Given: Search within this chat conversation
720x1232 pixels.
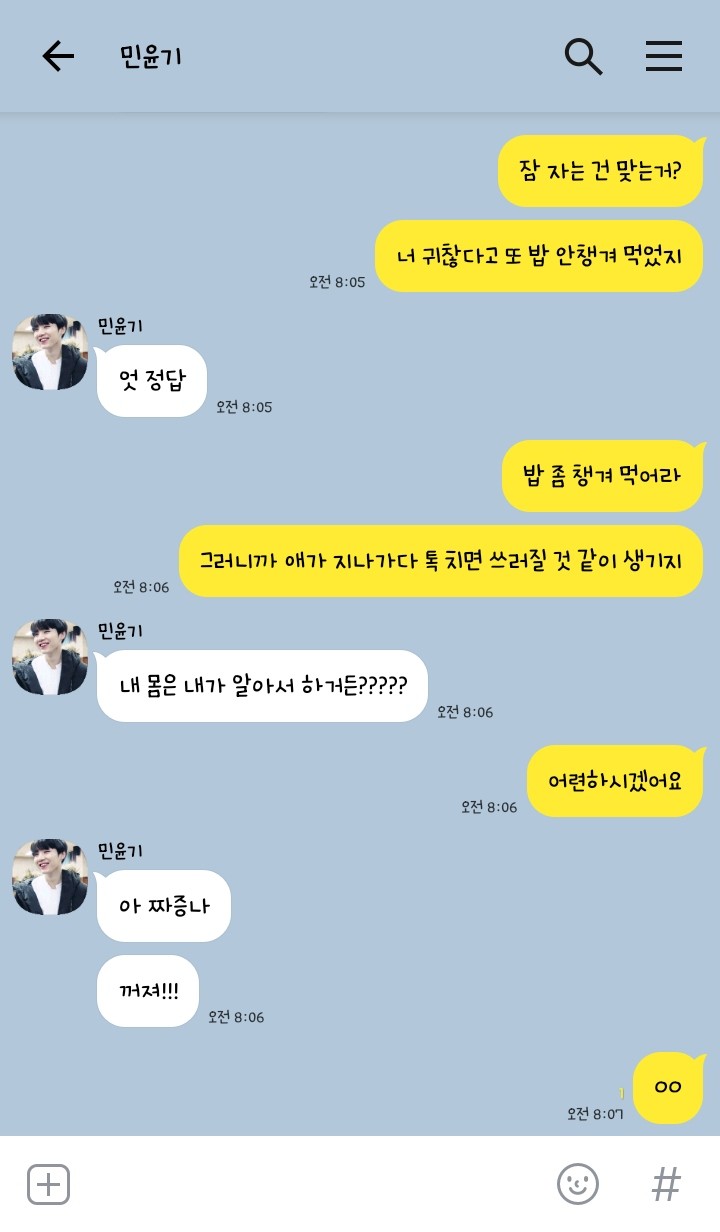Looking at the screenshot, I should [x=583, y=57].
